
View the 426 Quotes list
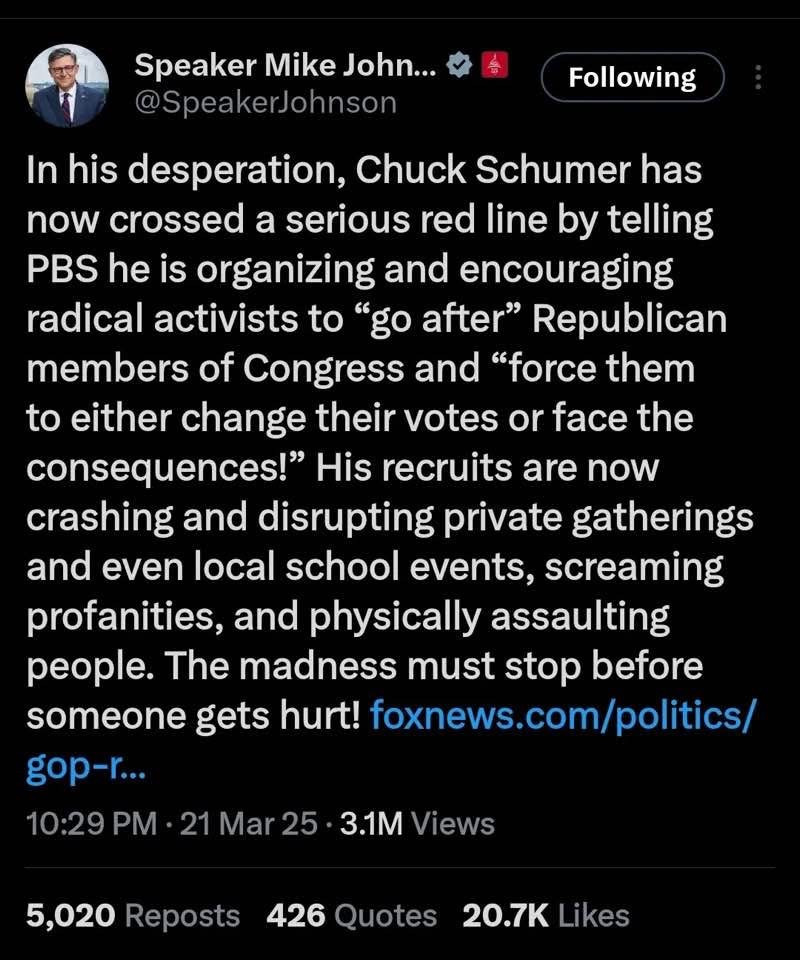click(352, 915)
